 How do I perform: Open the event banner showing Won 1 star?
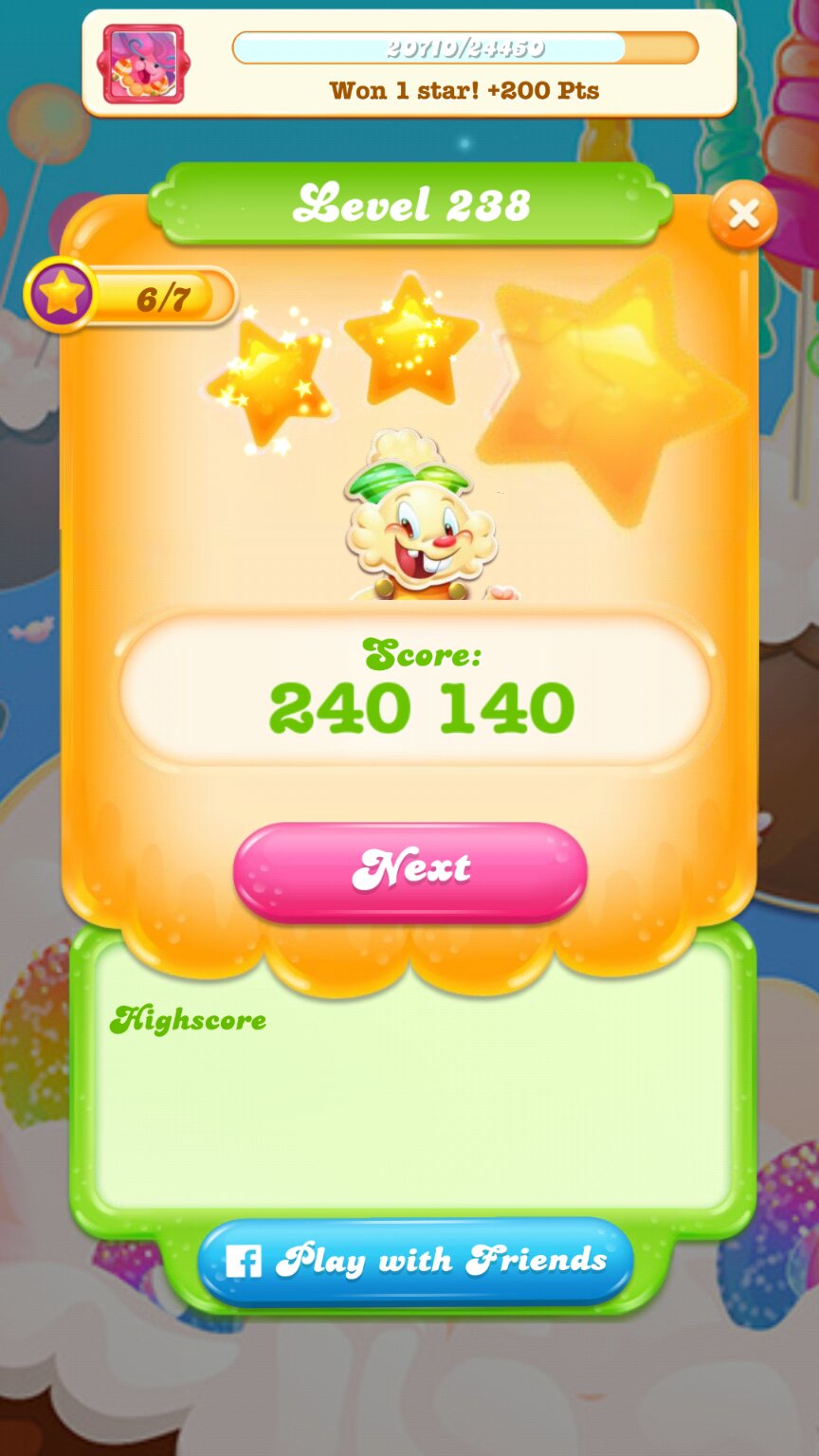(409, 64)
